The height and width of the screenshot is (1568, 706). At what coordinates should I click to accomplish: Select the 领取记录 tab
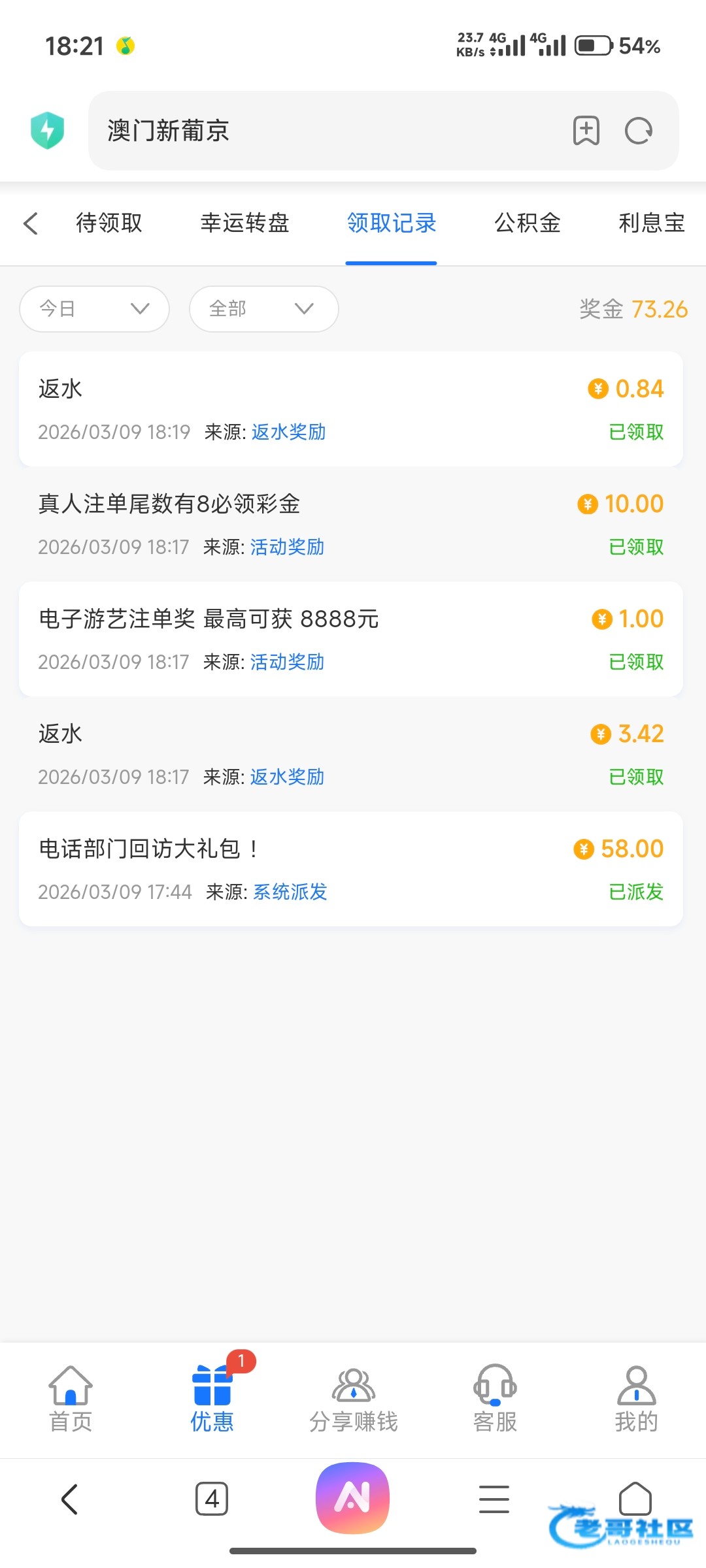391,223
